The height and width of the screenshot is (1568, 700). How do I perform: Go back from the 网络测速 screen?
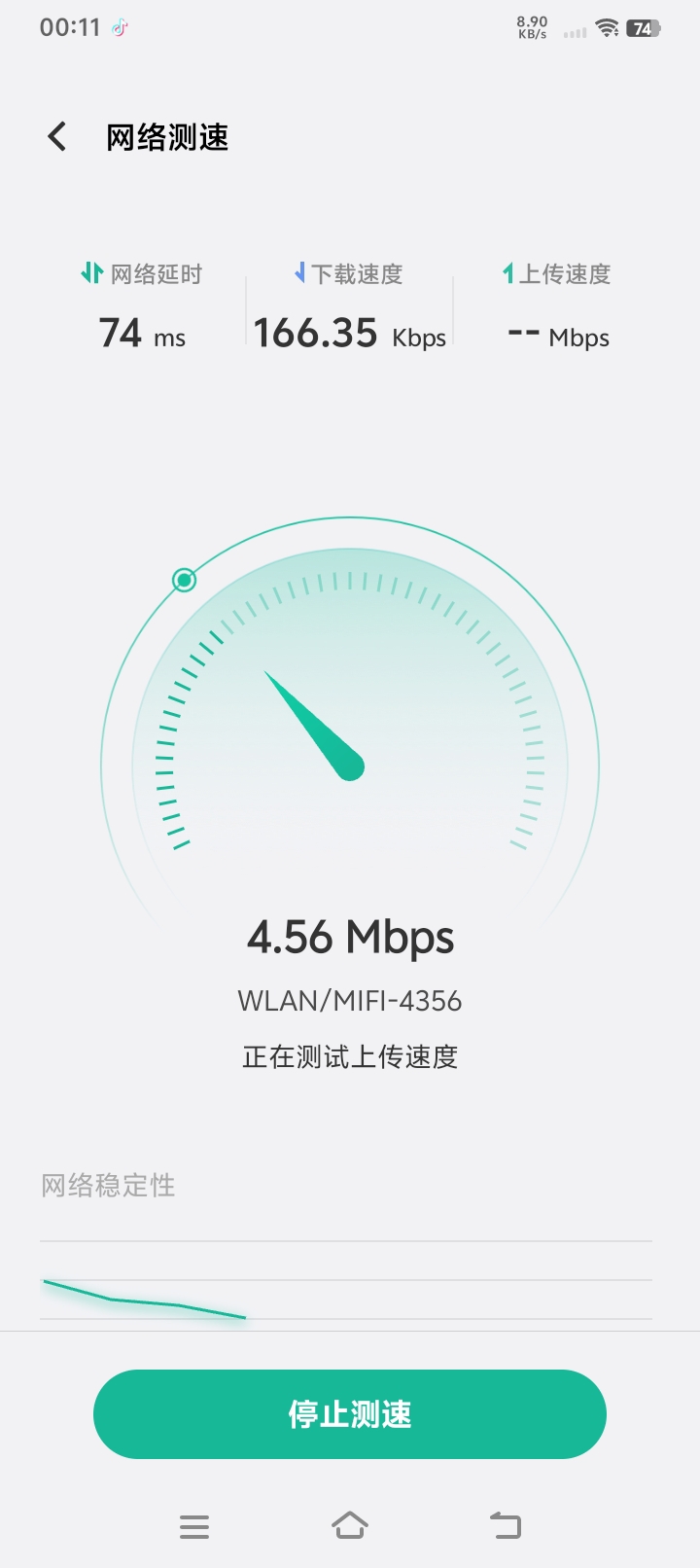pyautogui.click(x=57, y=137)
